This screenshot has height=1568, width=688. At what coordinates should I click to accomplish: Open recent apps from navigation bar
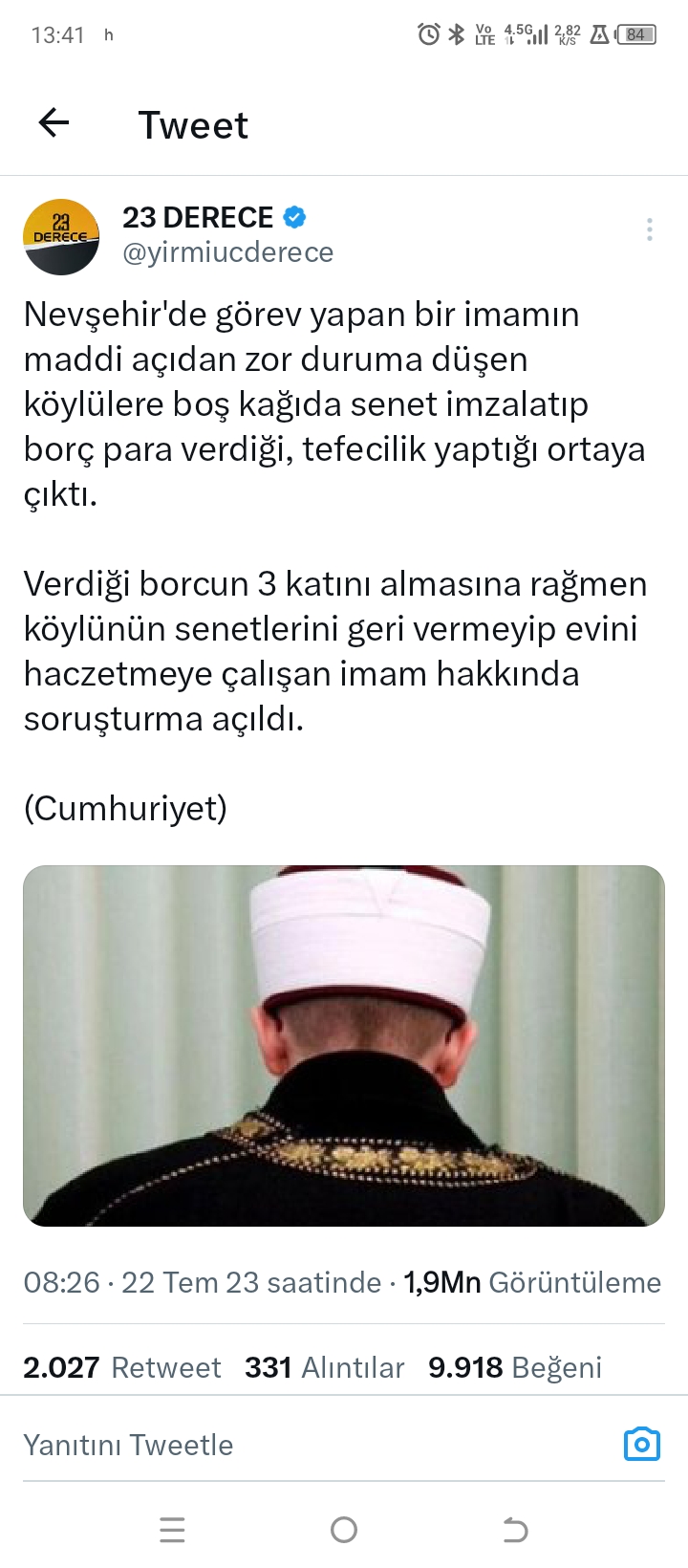click(x=172, y=1530)
